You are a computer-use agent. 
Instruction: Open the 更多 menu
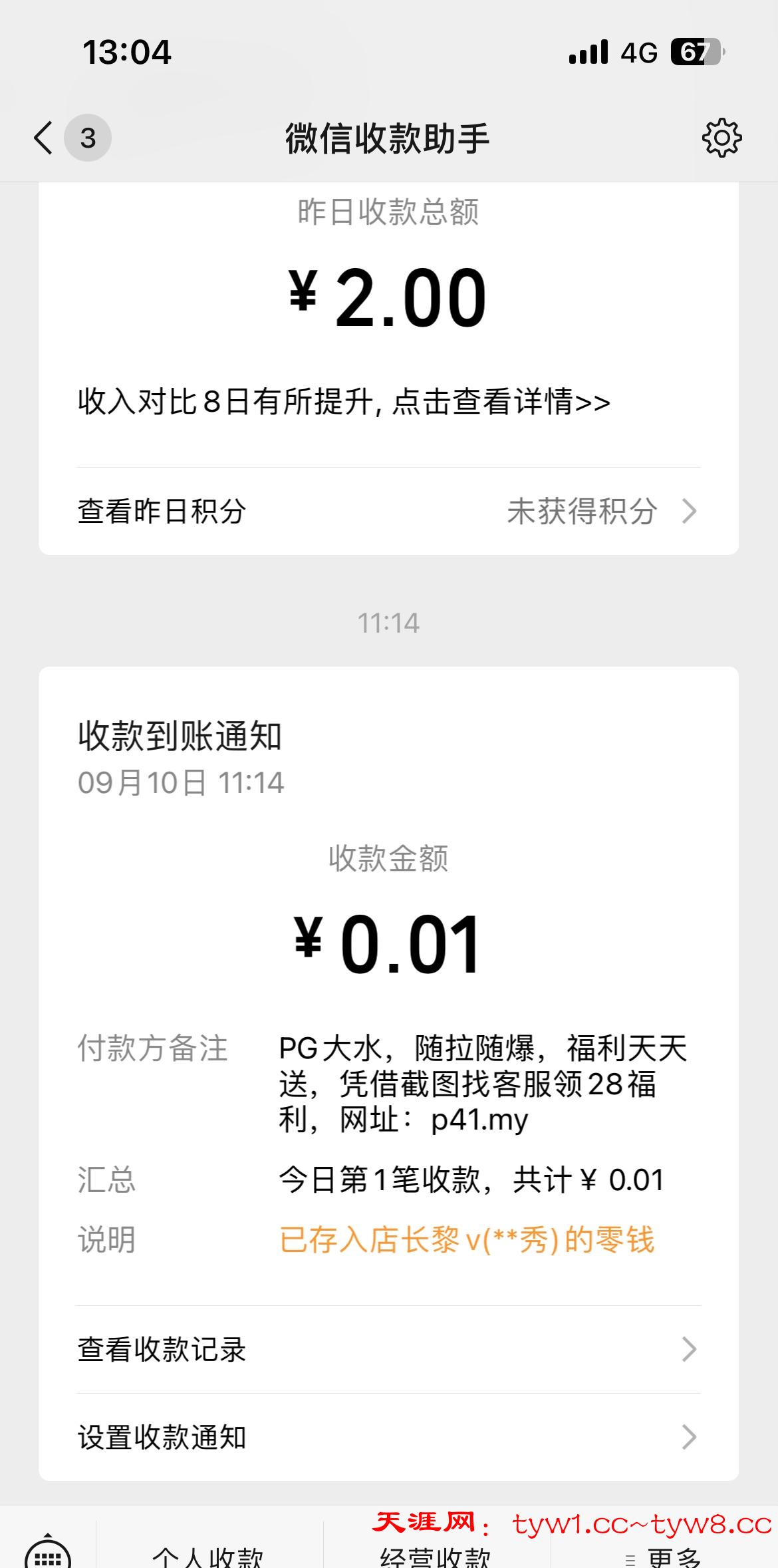pyautogui.click(x=664, y=1555)
